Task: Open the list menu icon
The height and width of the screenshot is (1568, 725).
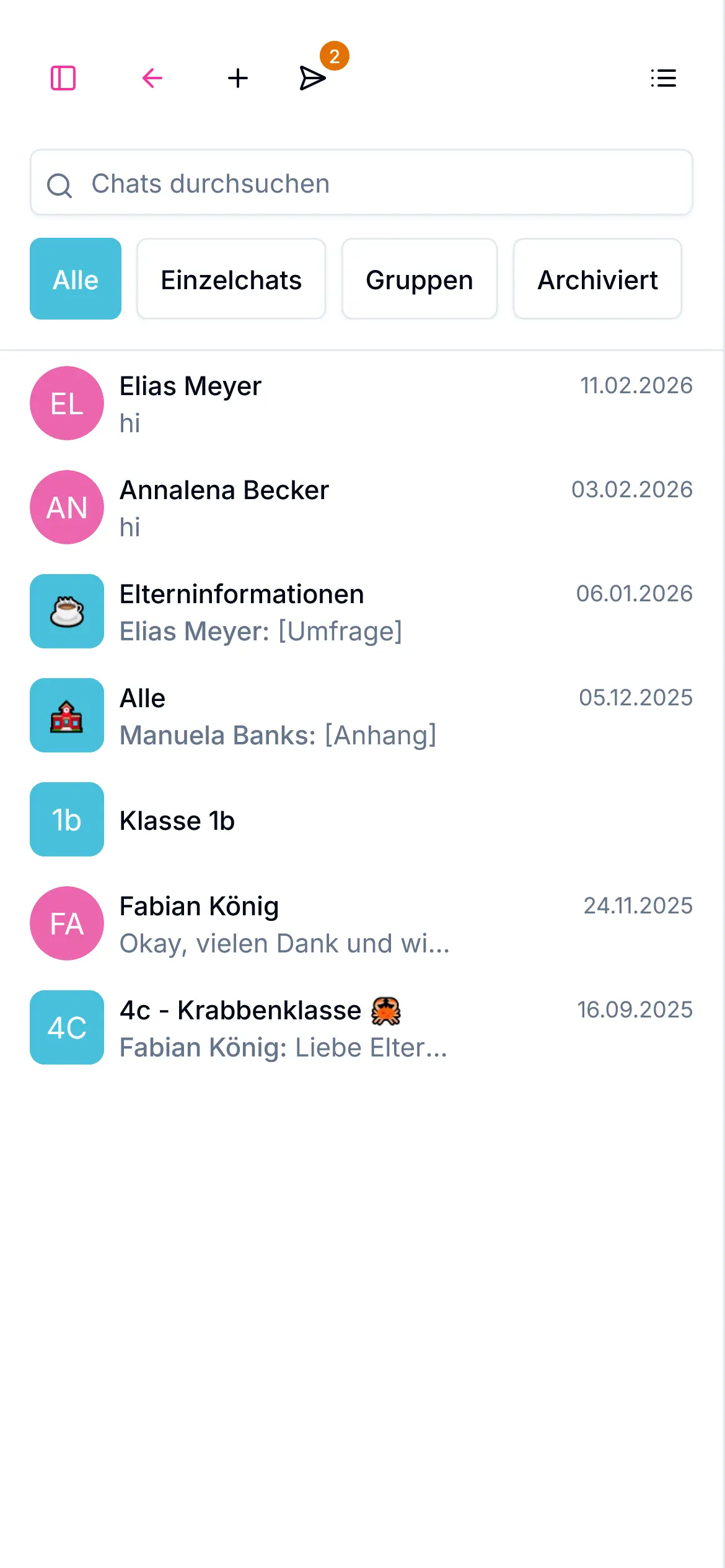Action: point(663,78)
